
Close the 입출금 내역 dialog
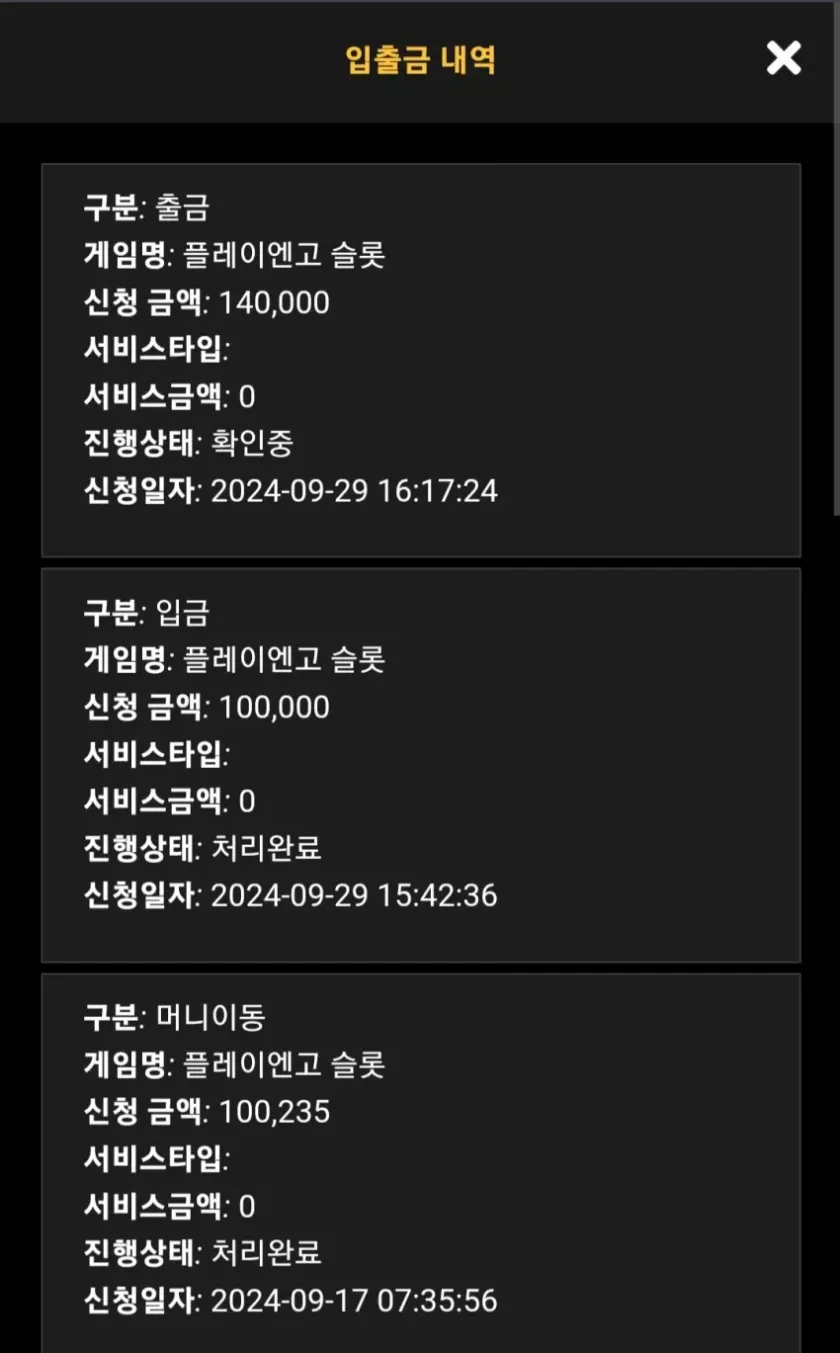click(783, 59)
